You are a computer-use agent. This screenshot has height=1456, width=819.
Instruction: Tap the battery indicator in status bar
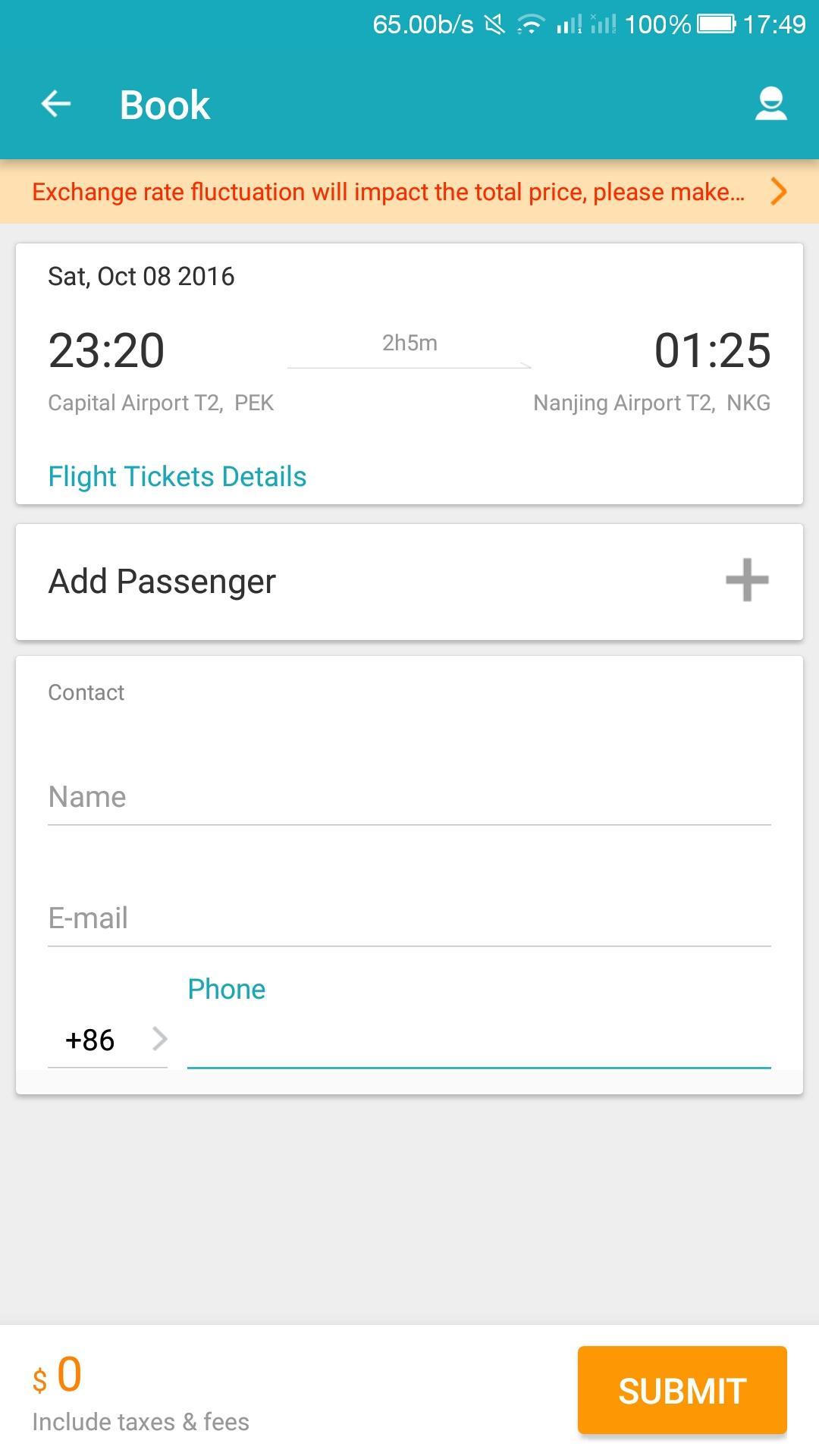pyautogui.click(x=717, y=23)
